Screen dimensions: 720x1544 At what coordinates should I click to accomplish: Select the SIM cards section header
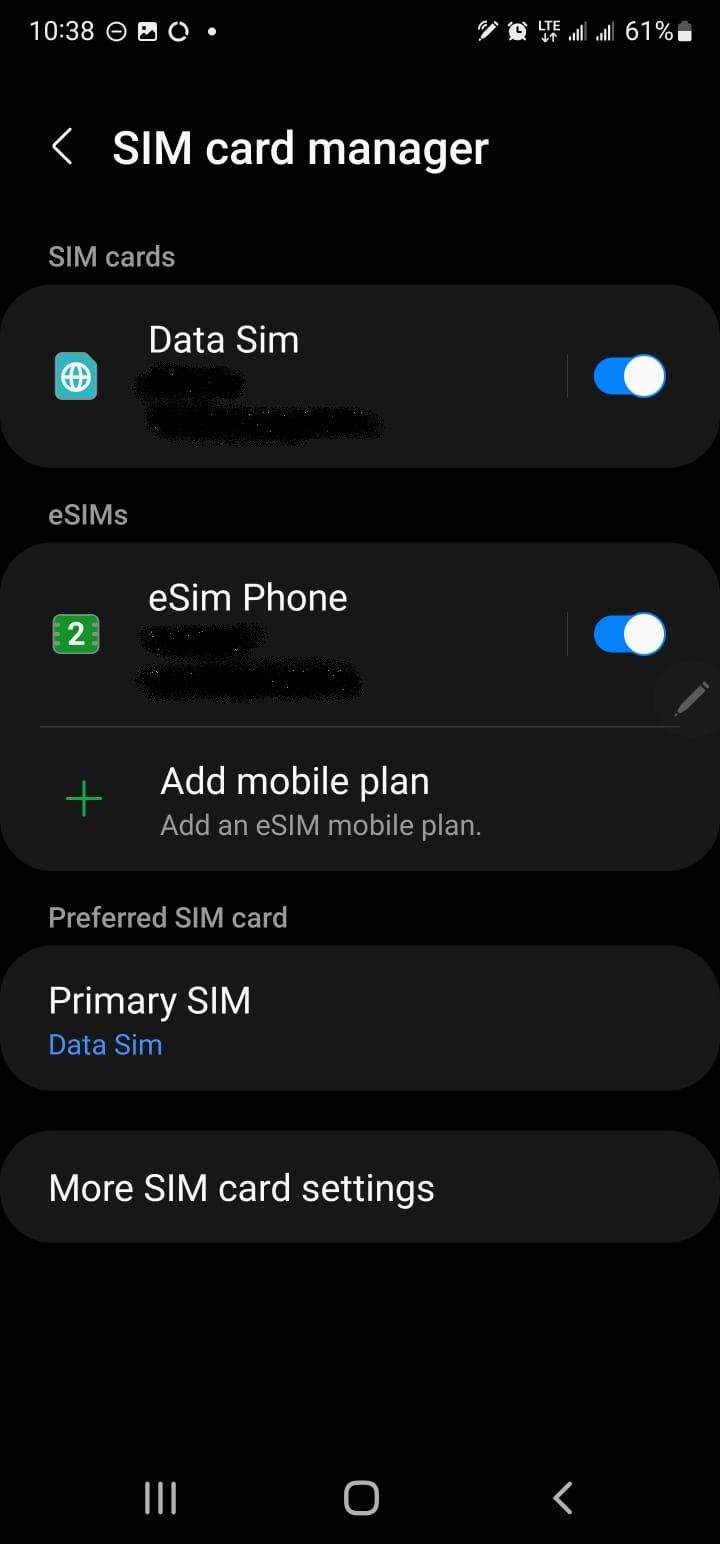pyautogui.click(x=111, y=256)
